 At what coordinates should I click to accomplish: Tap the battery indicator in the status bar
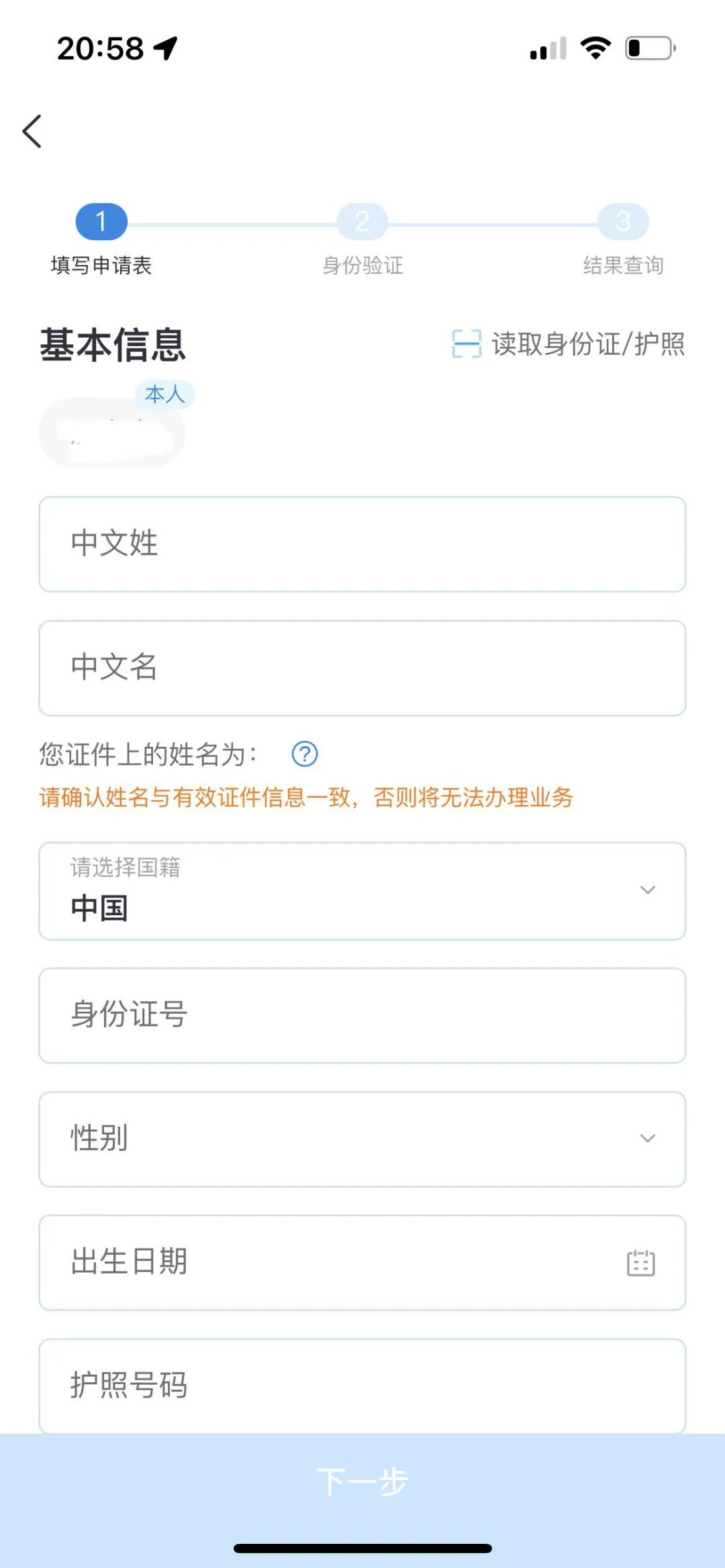[x=648, y=47]
